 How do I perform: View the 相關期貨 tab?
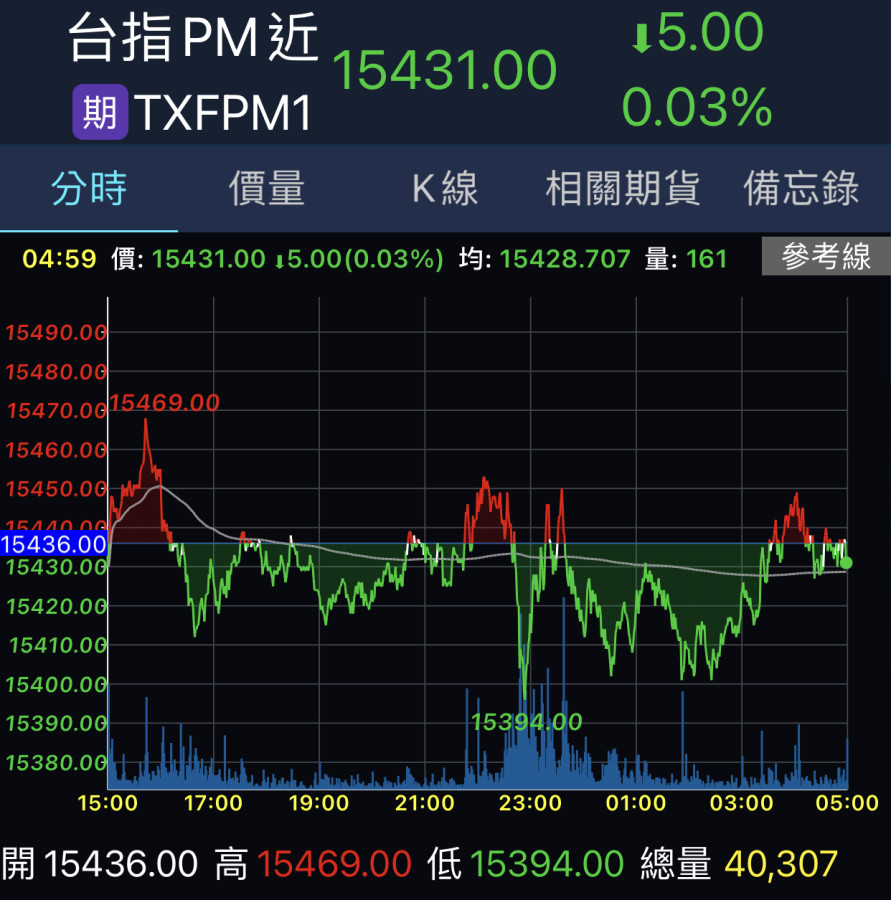click(x=622, y=188)
